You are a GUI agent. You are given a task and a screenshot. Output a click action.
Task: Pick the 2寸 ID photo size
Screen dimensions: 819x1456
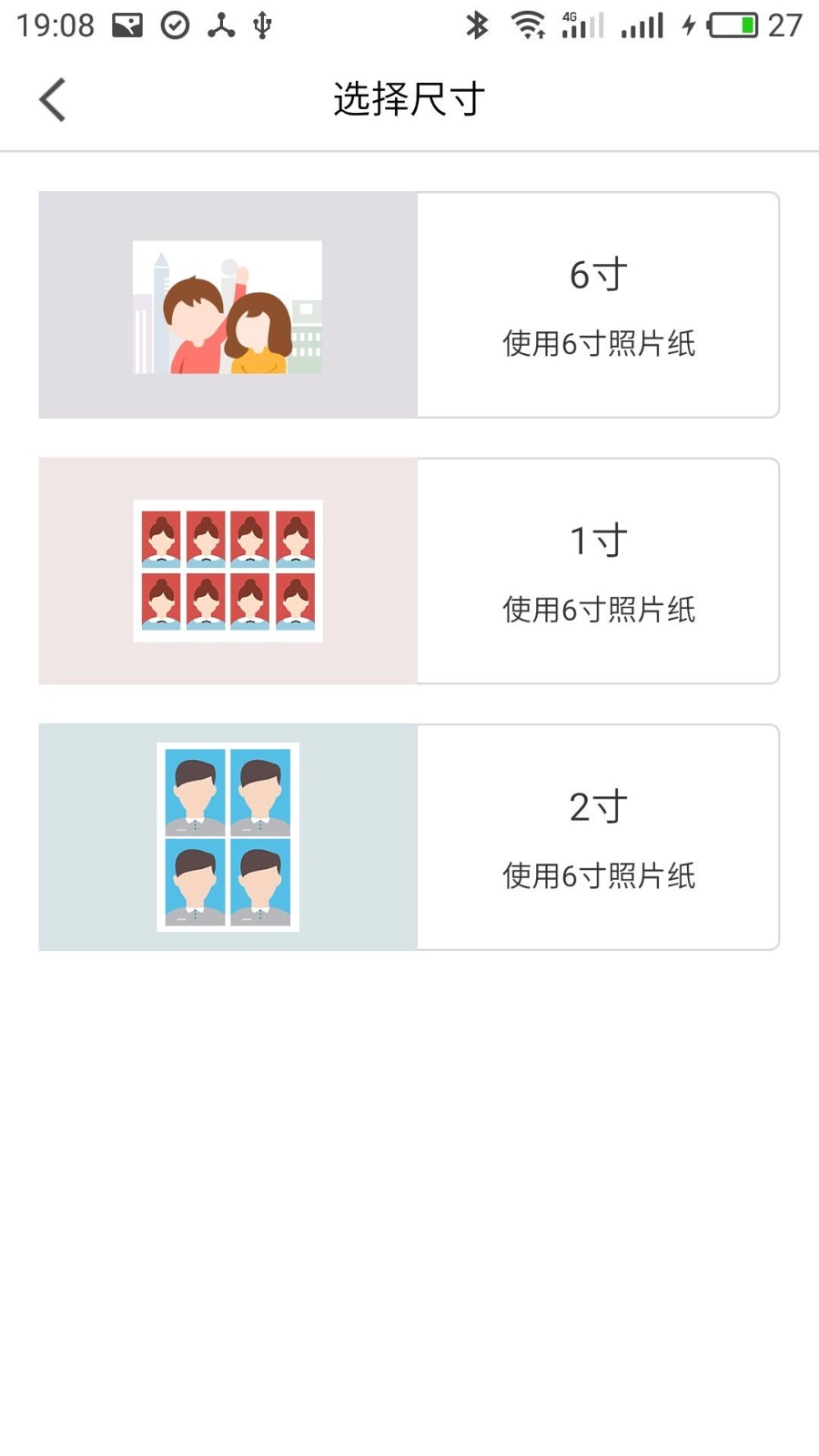[x=409, y=837]
